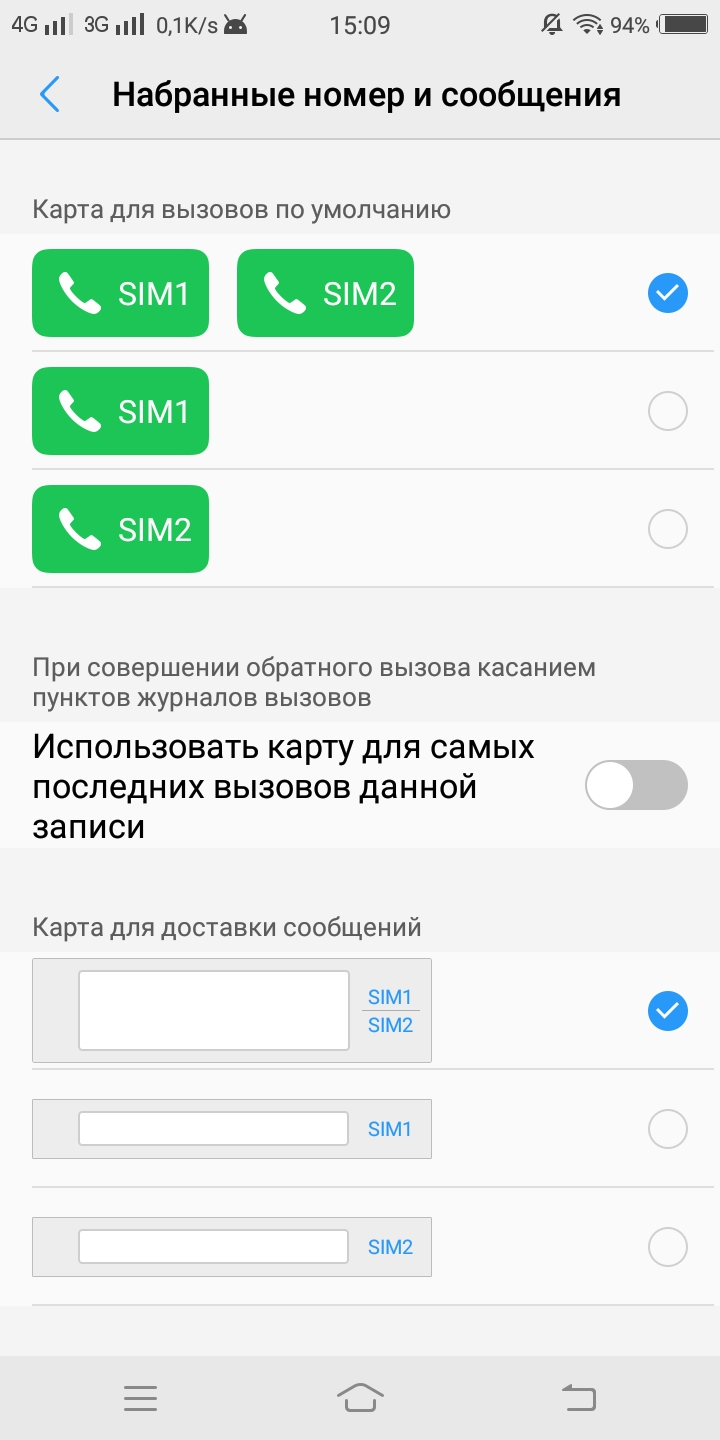The height and width of the screenshot is (1440, 720).
Task: Open recent apps from navigation bar
Action: pyautogui.click(x=140, y=1398)
